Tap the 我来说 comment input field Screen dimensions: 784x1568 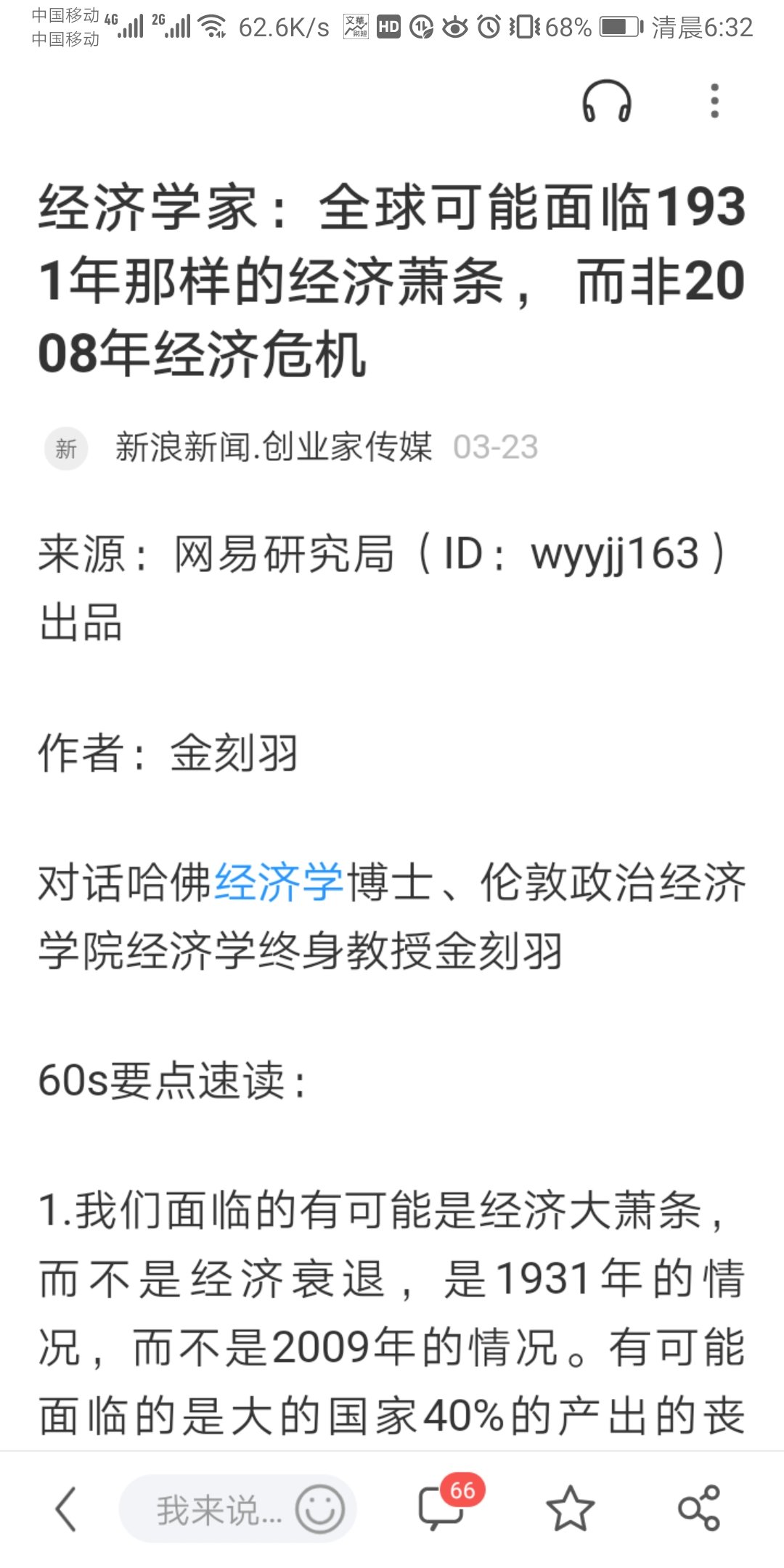(211, 1511)
